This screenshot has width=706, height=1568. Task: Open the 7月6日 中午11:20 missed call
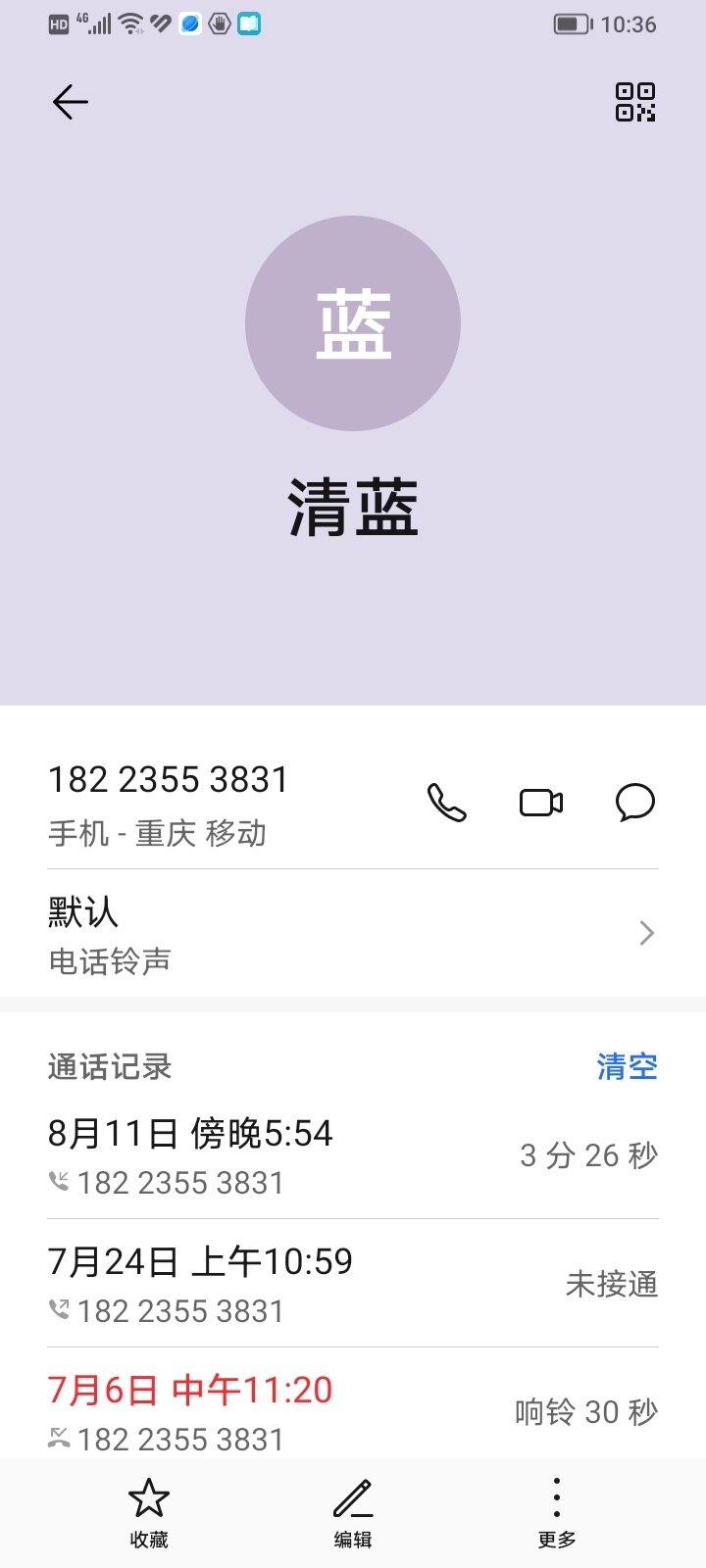pos(353,1411)
